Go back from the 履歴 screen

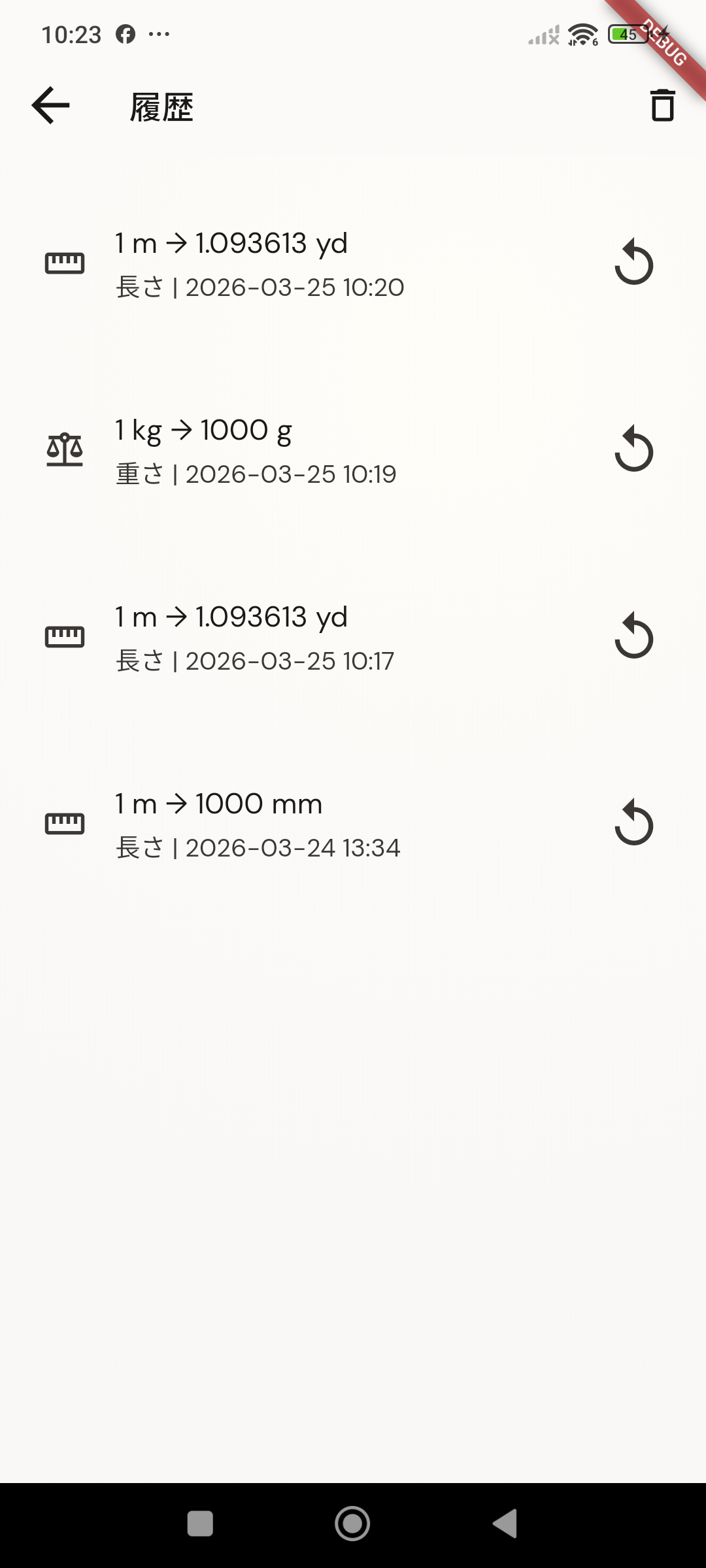tap(50, 105)
